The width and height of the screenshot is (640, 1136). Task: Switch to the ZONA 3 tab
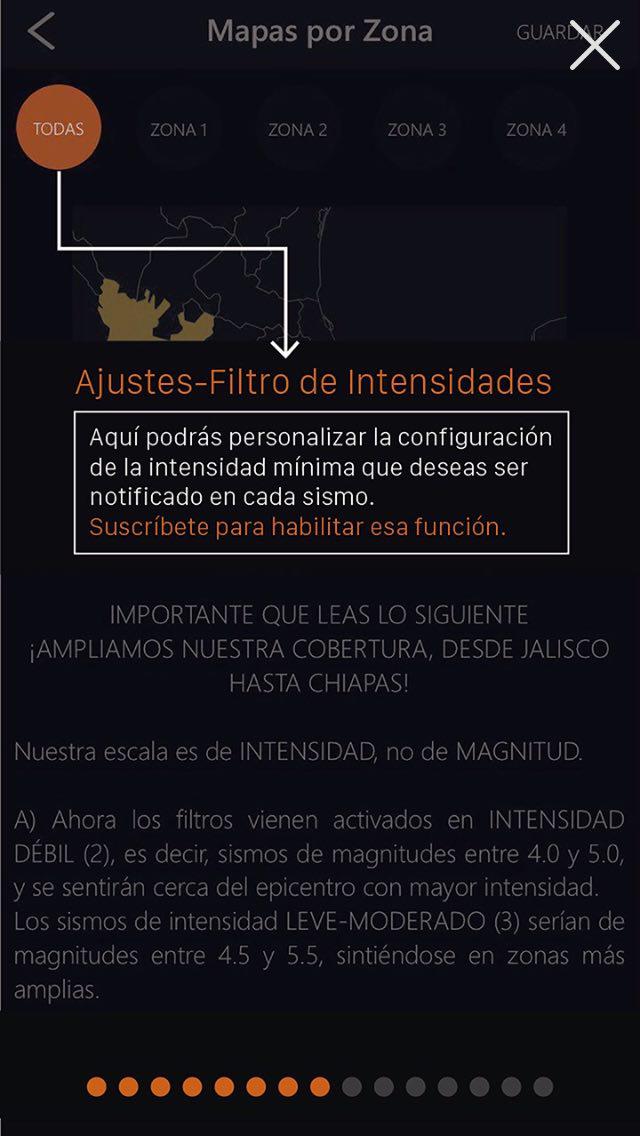[417, 130]
